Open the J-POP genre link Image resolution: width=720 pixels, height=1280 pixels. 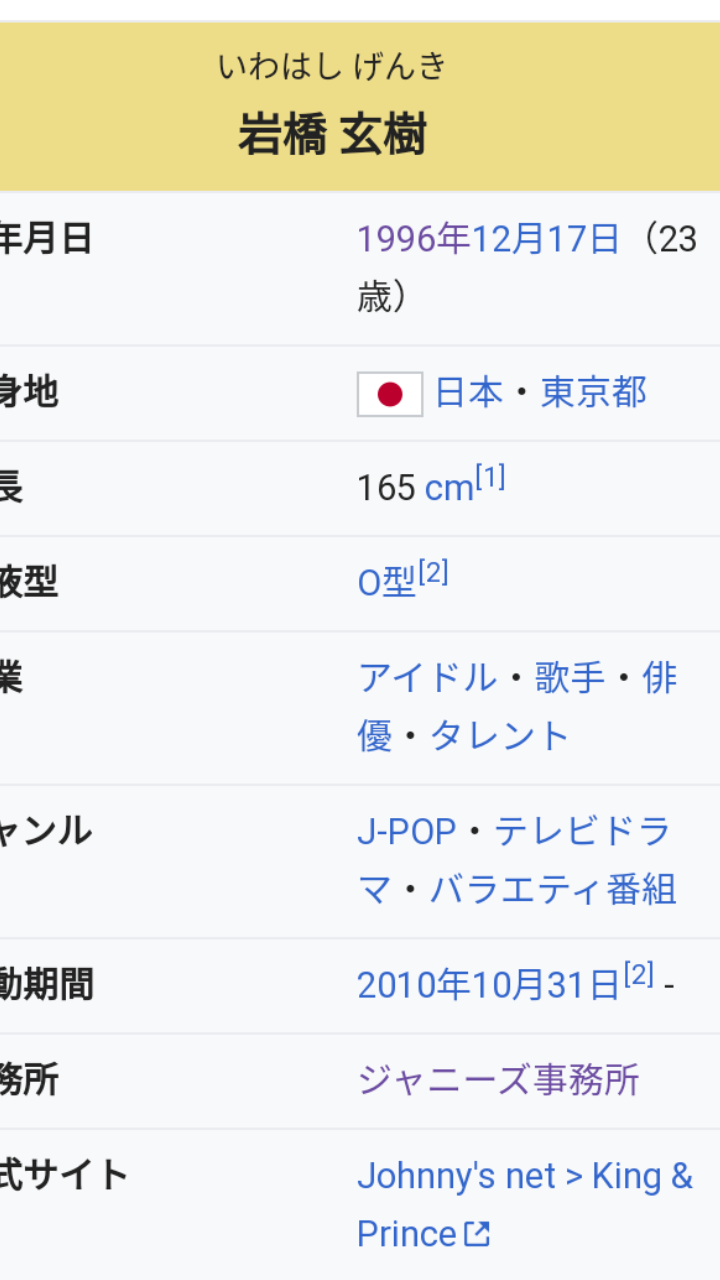coord(406,832)
